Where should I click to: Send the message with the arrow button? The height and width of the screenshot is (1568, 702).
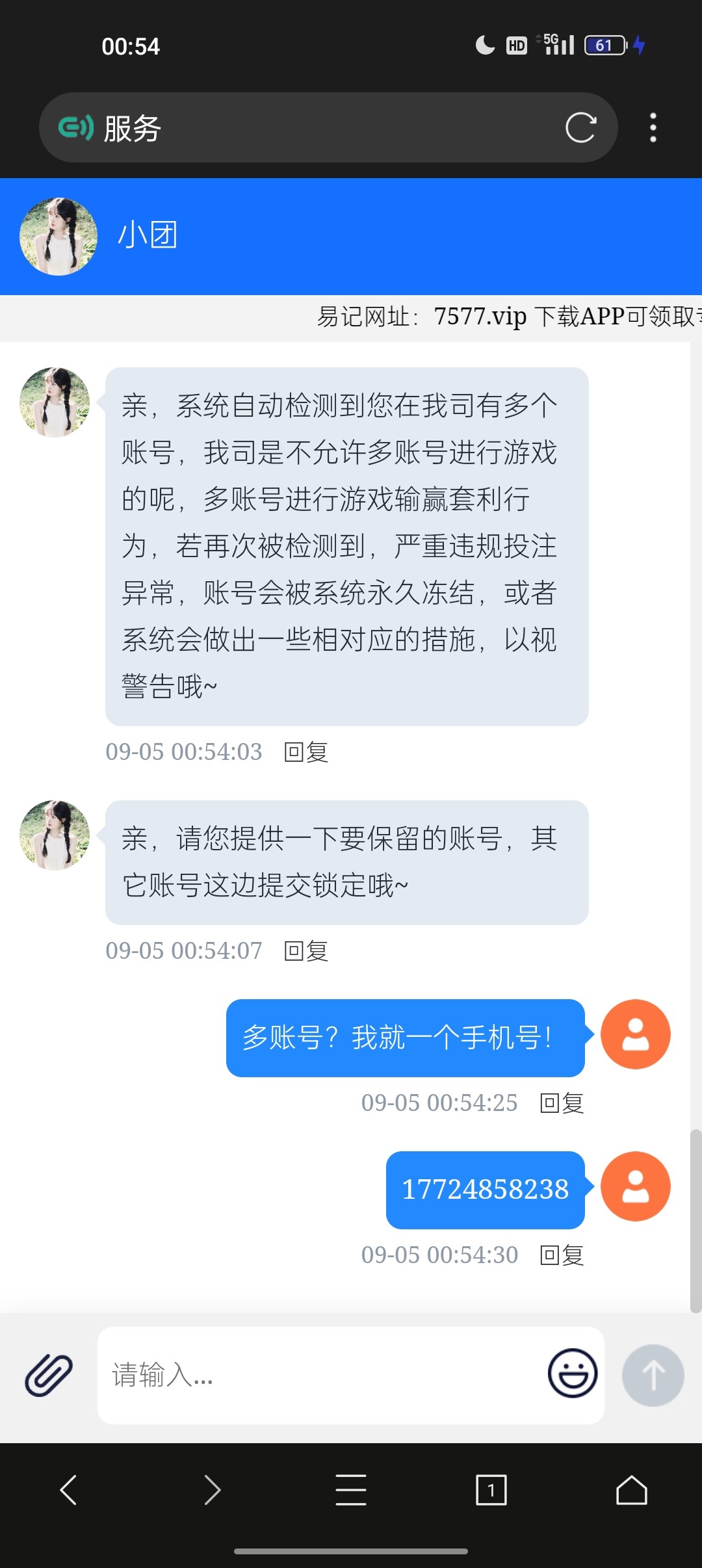653,1376
